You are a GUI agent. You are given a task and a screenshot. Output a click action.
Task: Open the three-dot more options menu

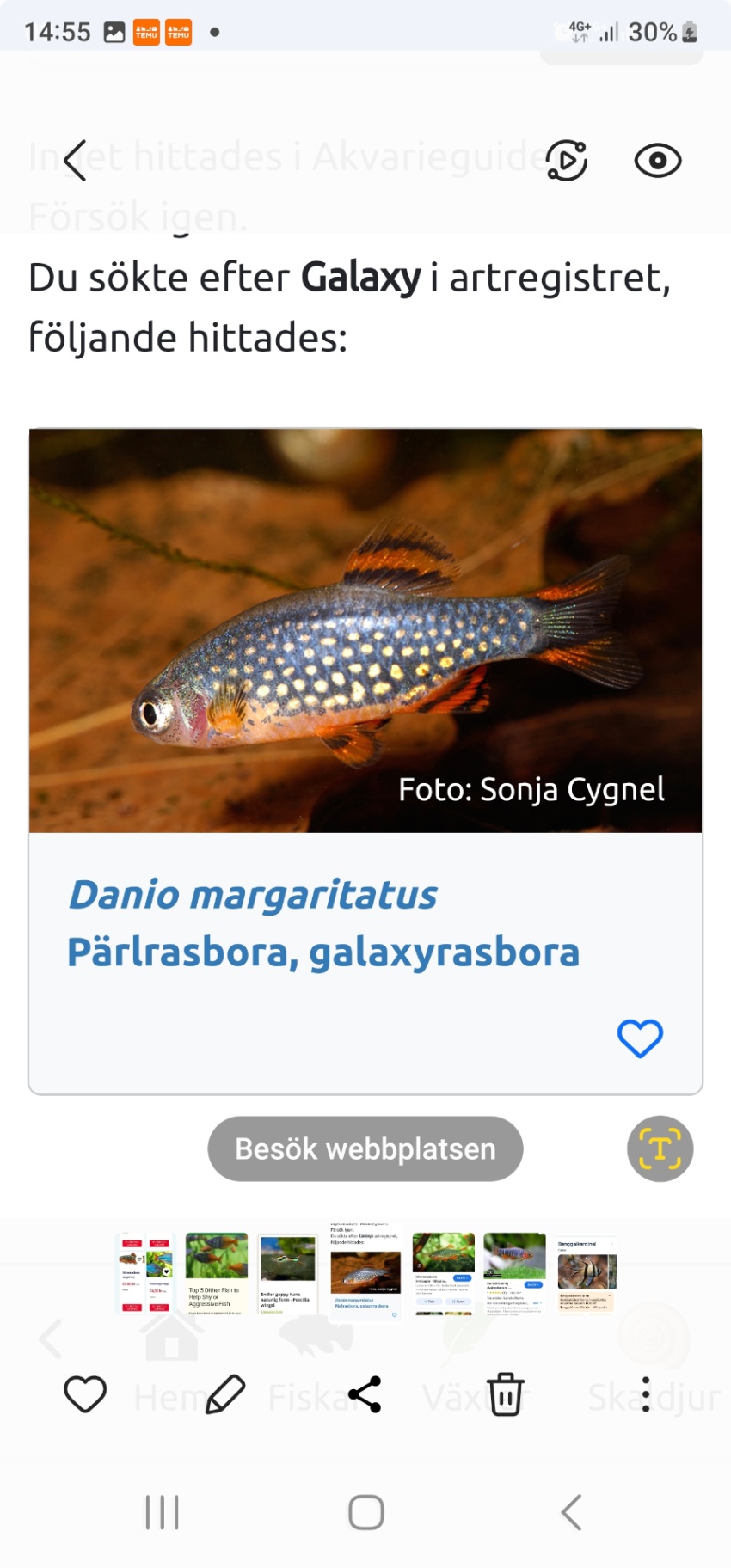pos(645,1394)
